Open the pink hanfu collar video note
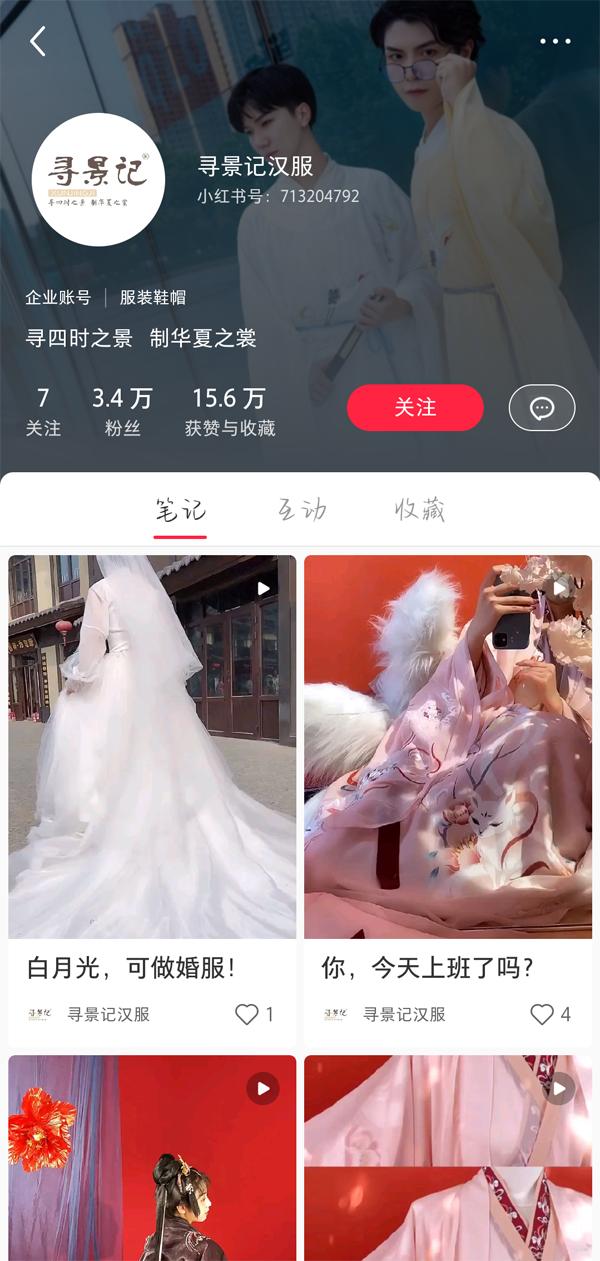This screenshot has height=1261, width=600. pyautogui.click(x=447, y=1158)
